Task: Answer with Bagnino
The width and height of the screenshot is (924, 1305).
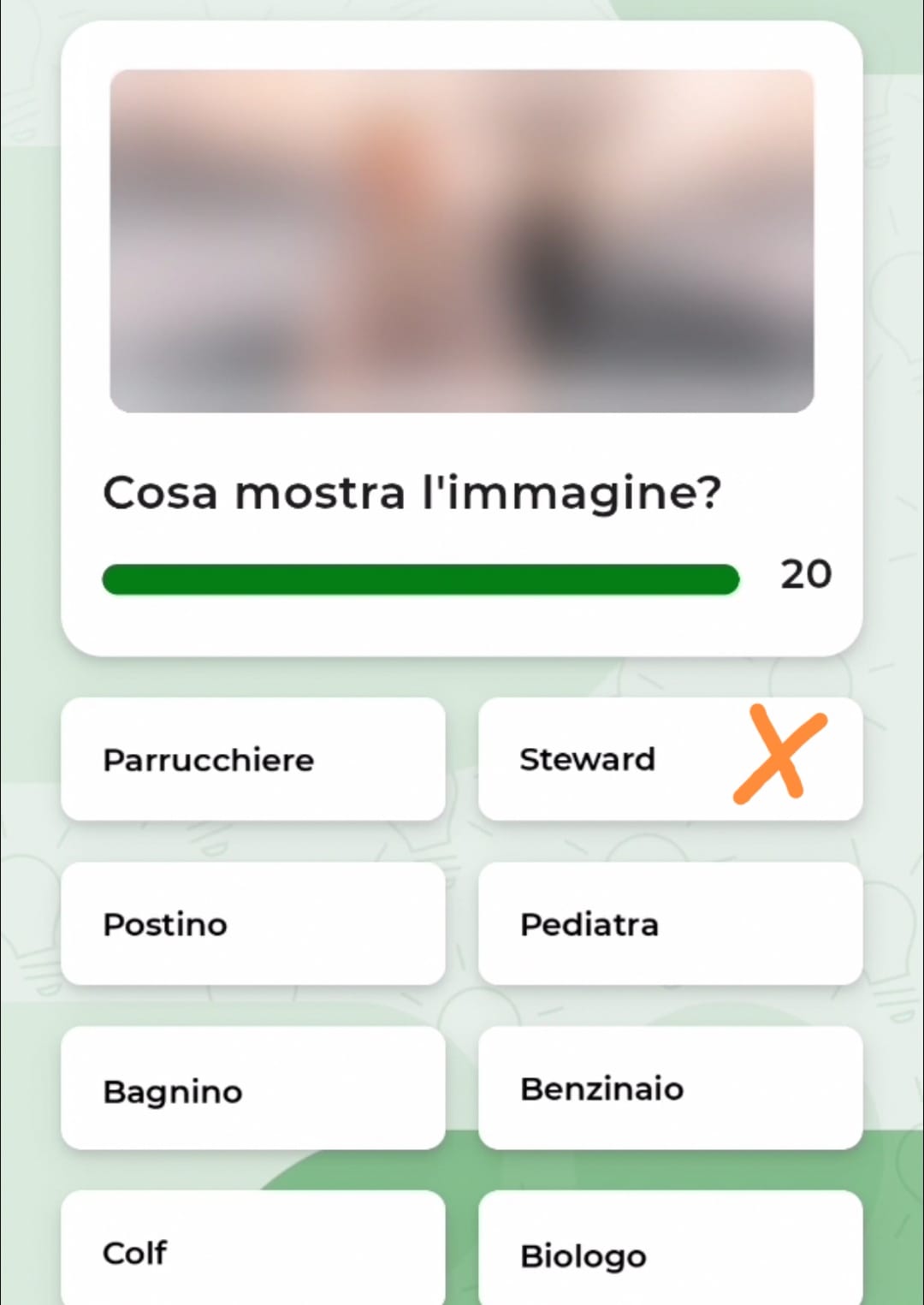Action: pyautogui.click(x=252, y=1089)
